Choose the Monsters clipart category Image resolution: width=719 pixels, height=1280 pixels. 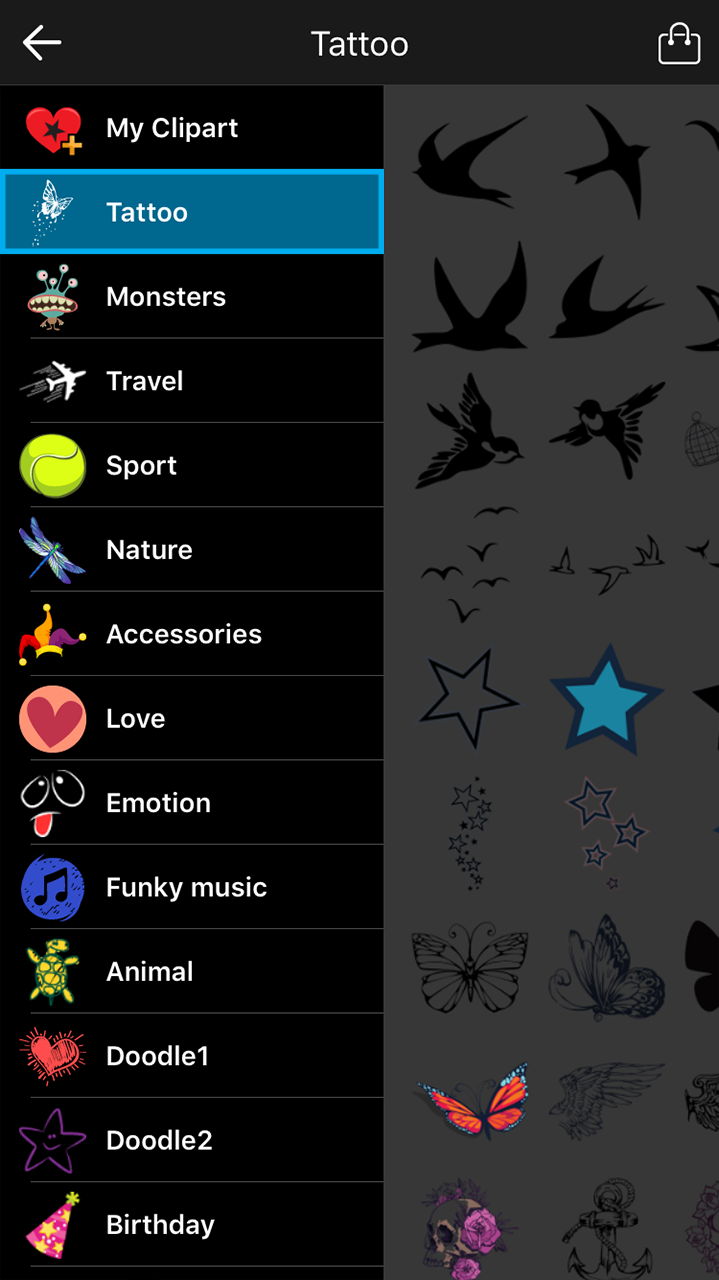click(x=192, y=297)
